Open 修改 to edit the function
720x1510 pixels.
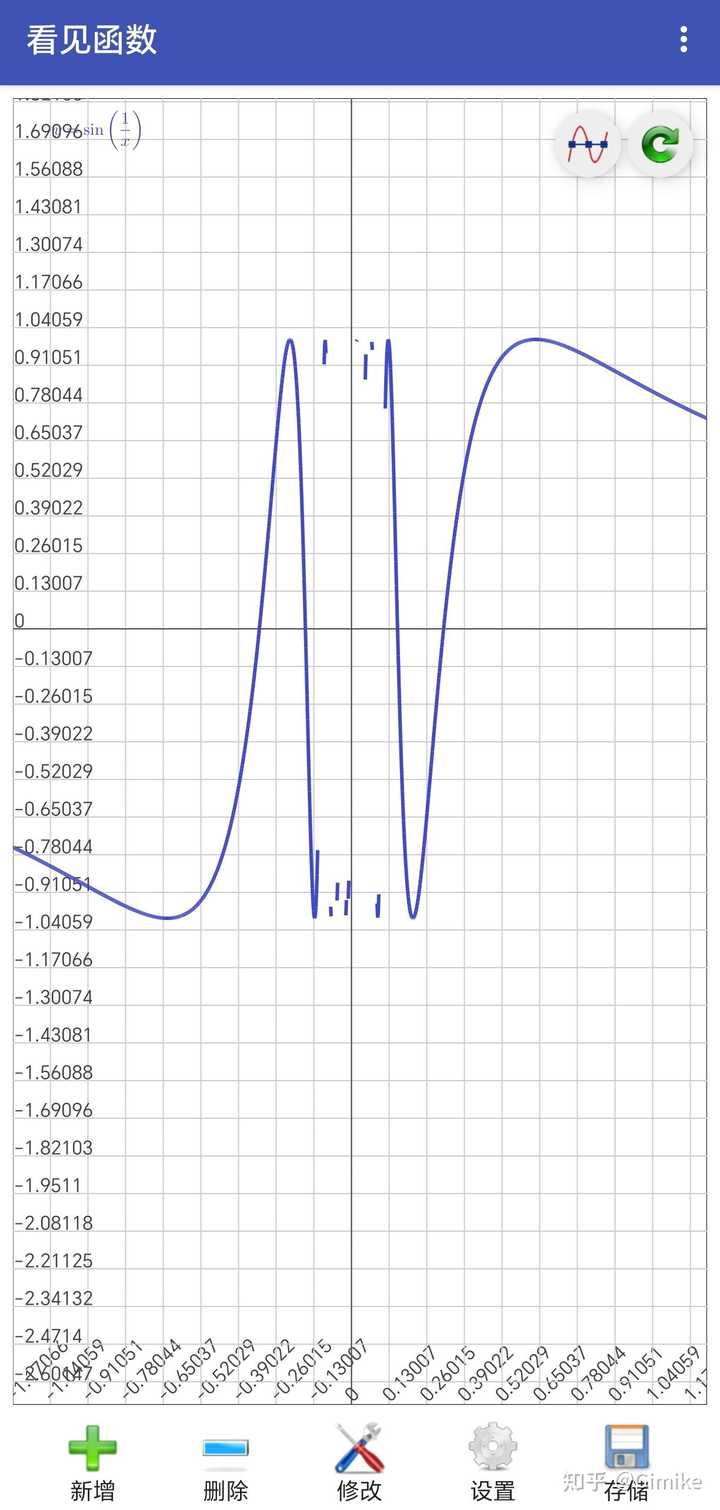click(359, 1460)
